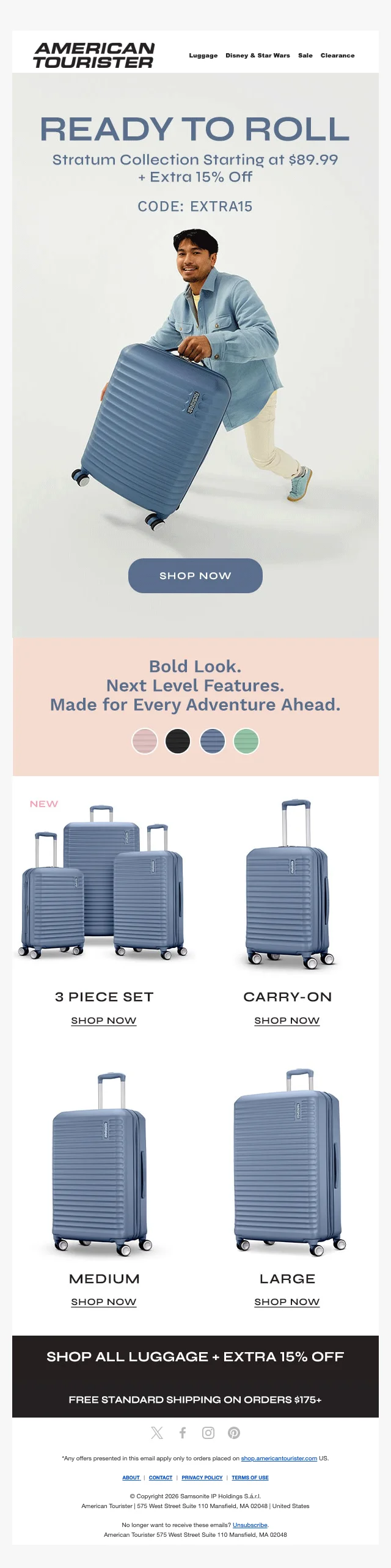Shop now for the Medium suitcase
391x1568 pixels.
104,1302
